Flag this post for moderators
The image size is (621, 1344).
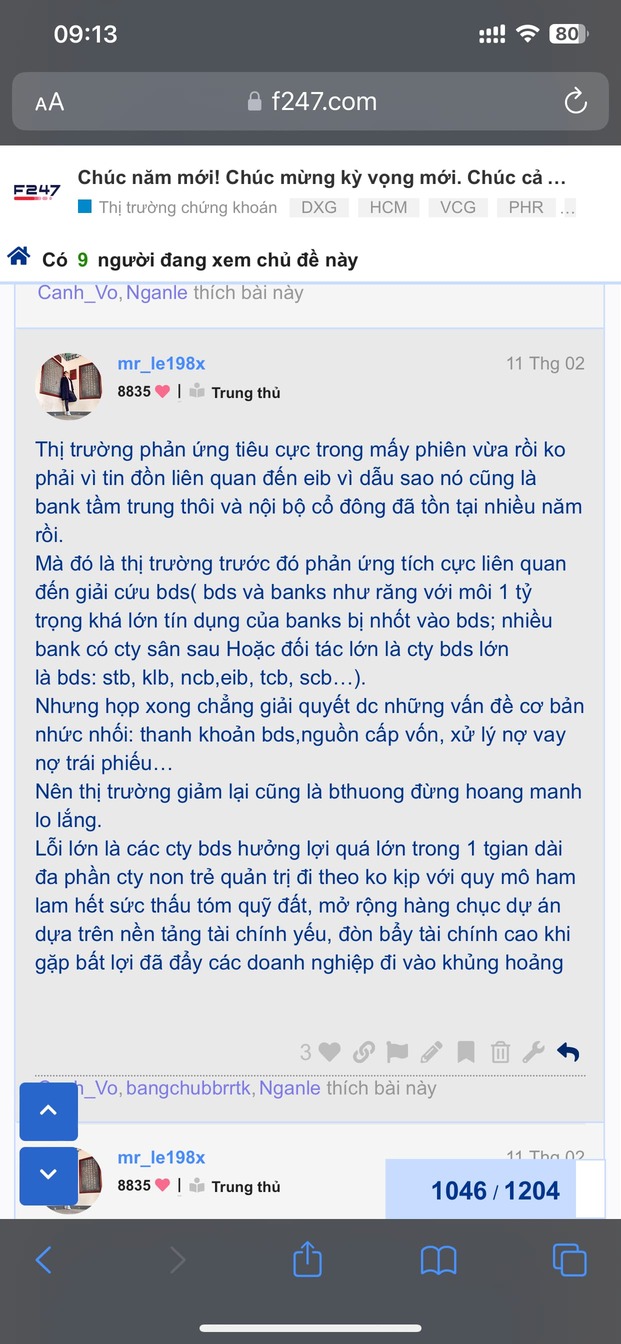point(397,1052)
